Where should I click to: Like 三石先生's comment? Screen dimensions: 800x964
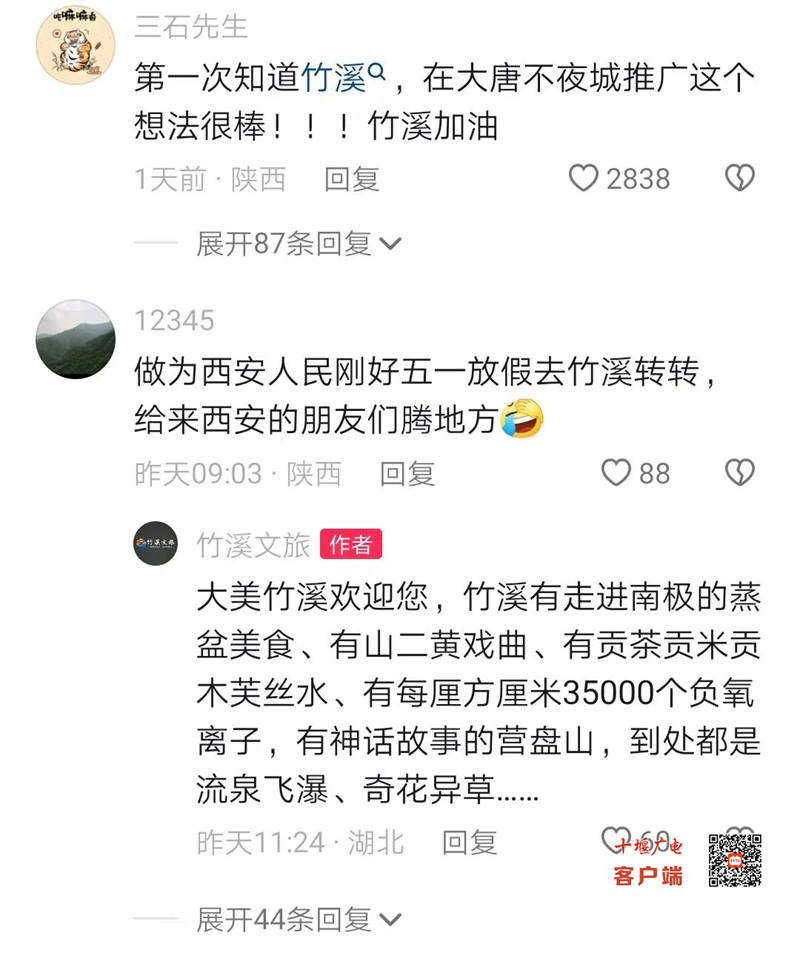(x=583, y=178)
